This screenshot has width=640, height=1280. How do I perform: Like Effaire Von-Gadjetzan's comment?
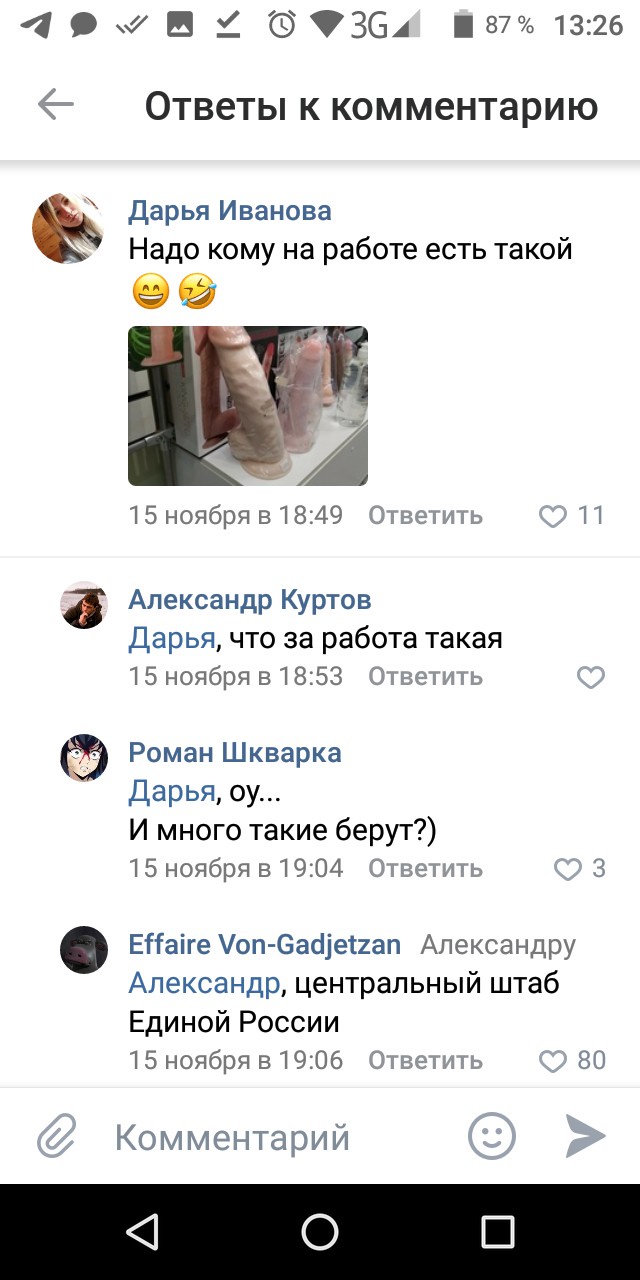pyautogui.click(x=572, y=1060)
